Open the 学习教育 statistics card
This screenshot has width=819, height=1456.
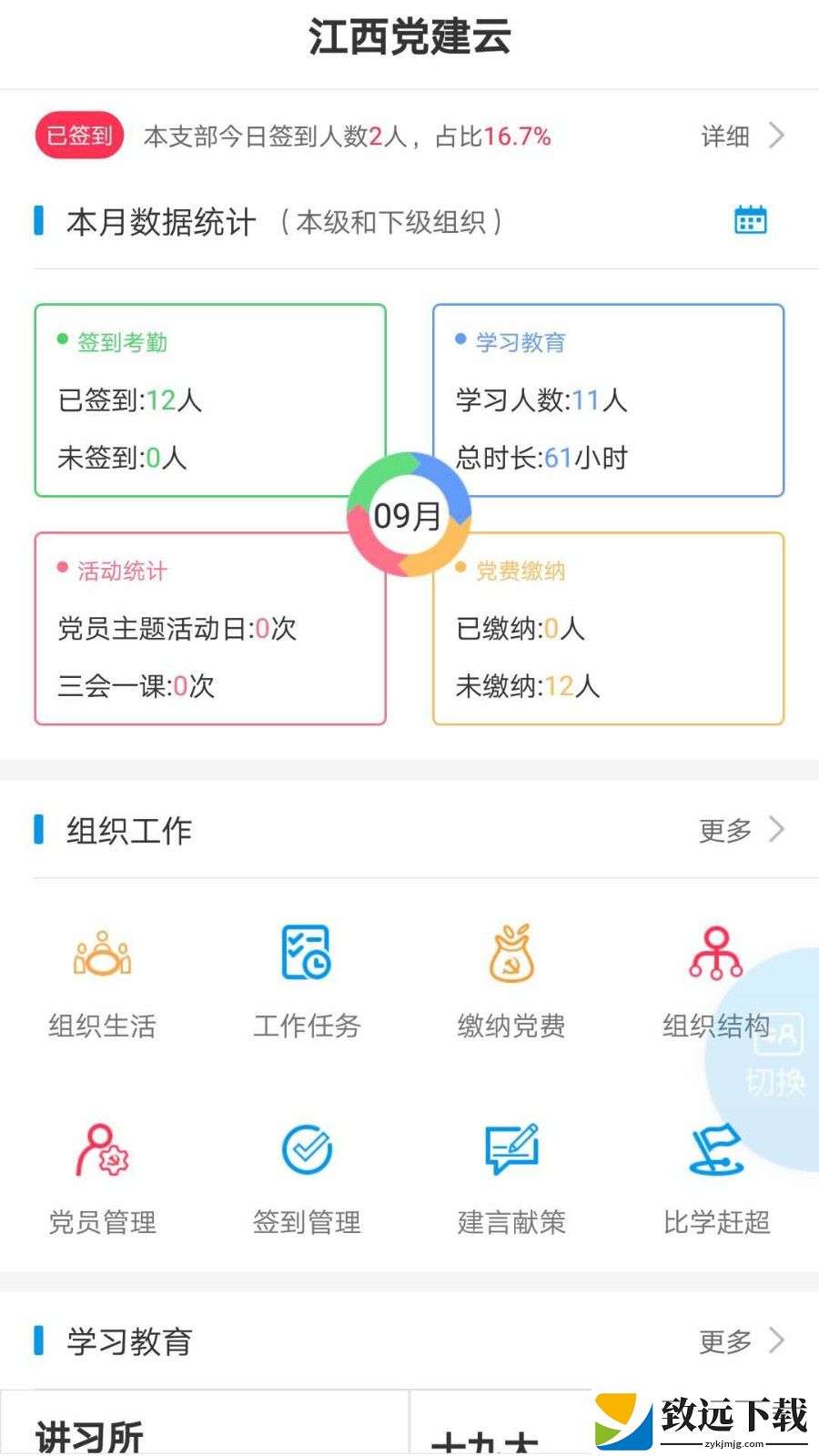click(608, 400)
